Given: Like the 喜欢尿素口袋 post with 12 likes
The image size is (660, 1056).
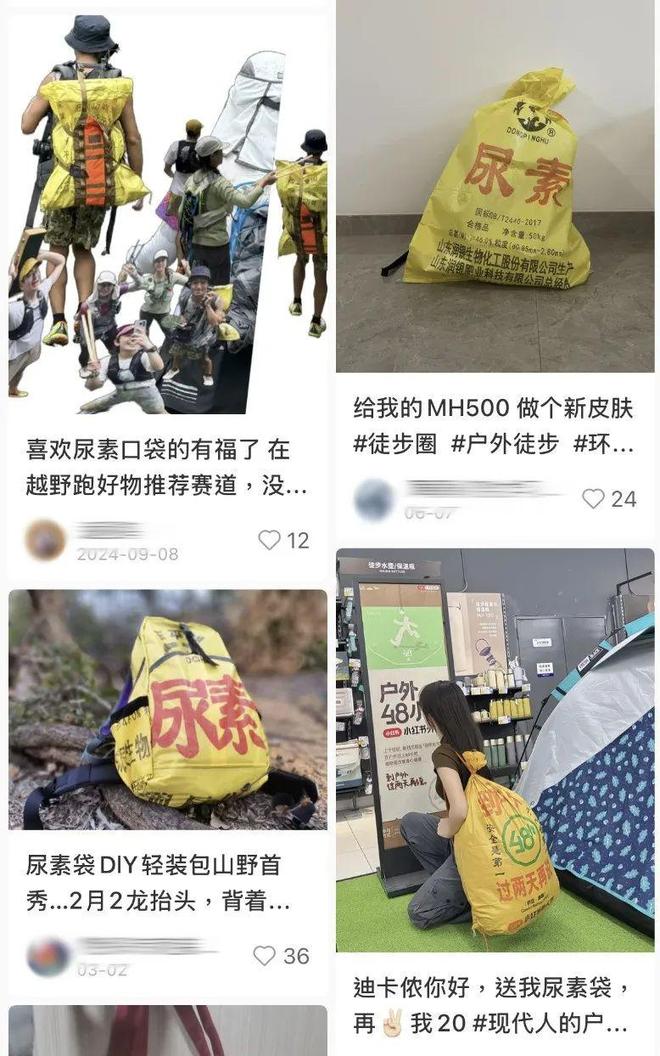Looking at the screenshot, I should click(269, 540).
